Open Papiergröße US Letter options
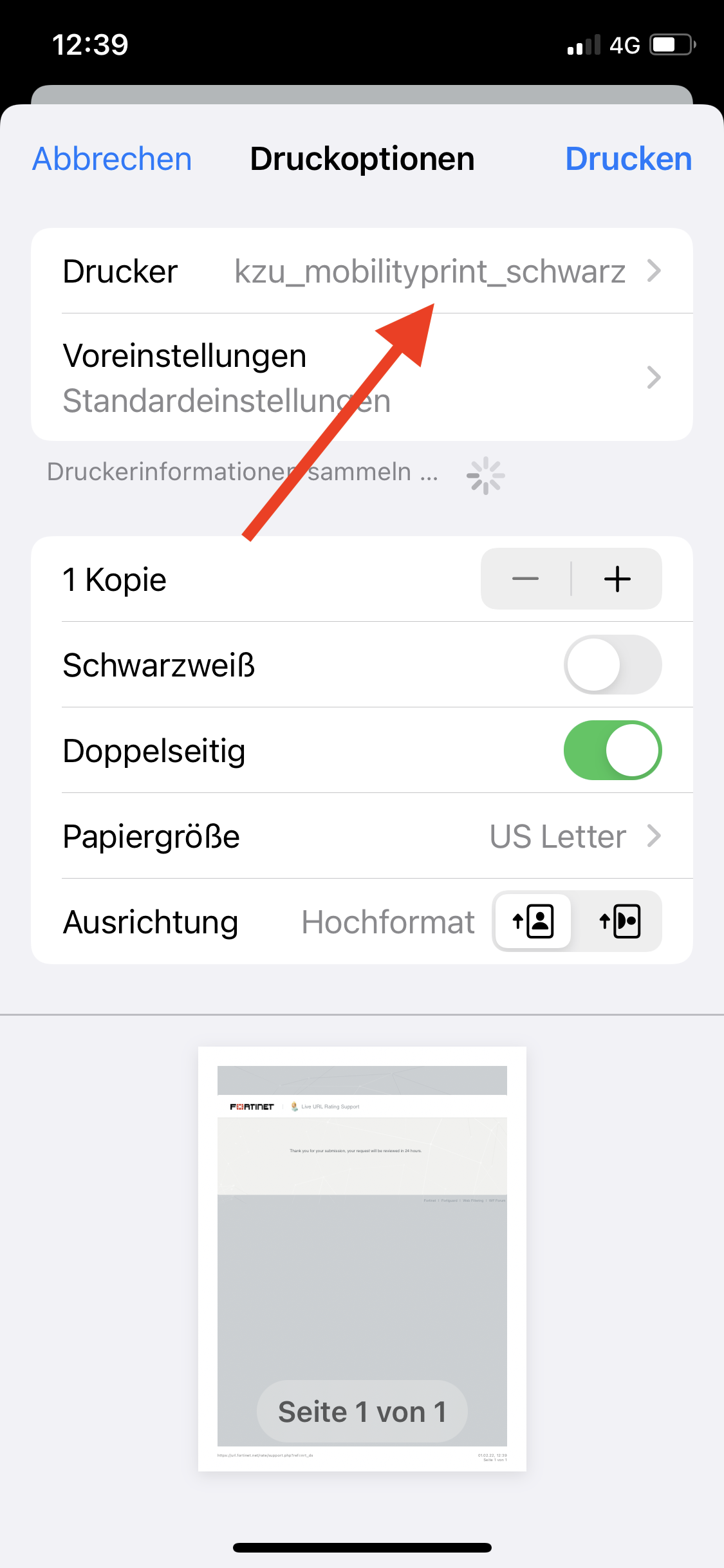Image resolution: width=724 pixels, height=1568 pixels. tap(362, 836)
